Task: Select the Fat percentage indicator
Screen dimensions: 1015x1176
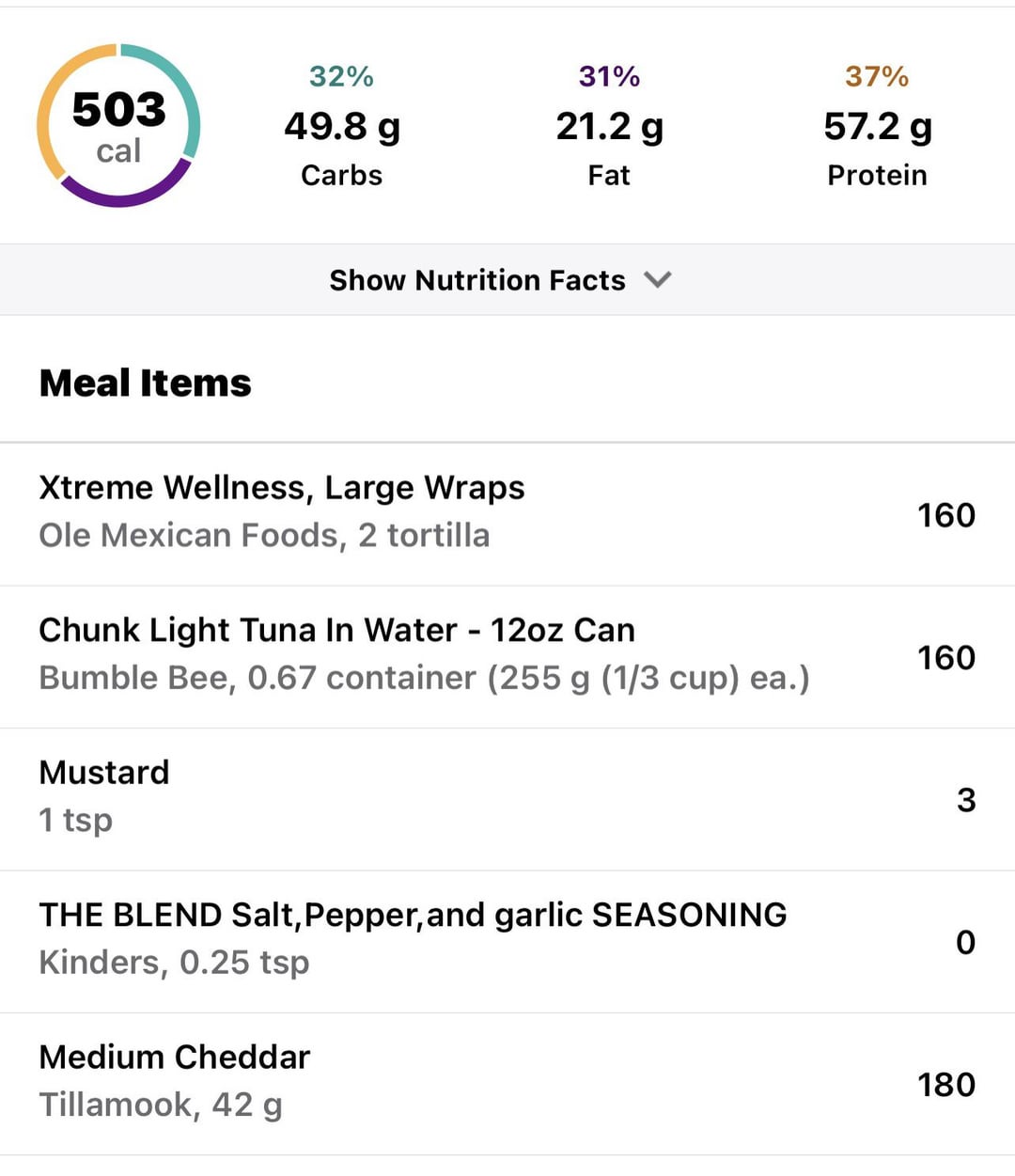Action: [609, 77]
